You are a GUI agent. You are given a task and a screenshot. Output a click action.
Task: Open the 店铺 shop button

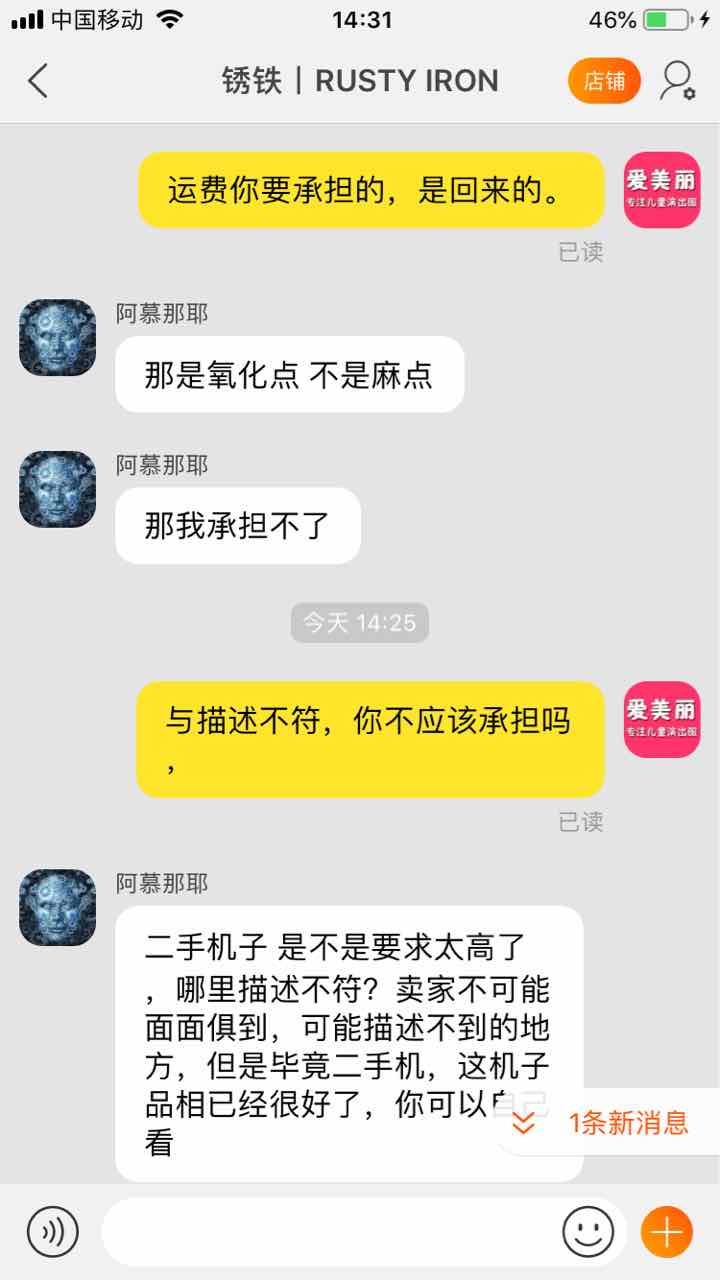(x=604, y=81)
